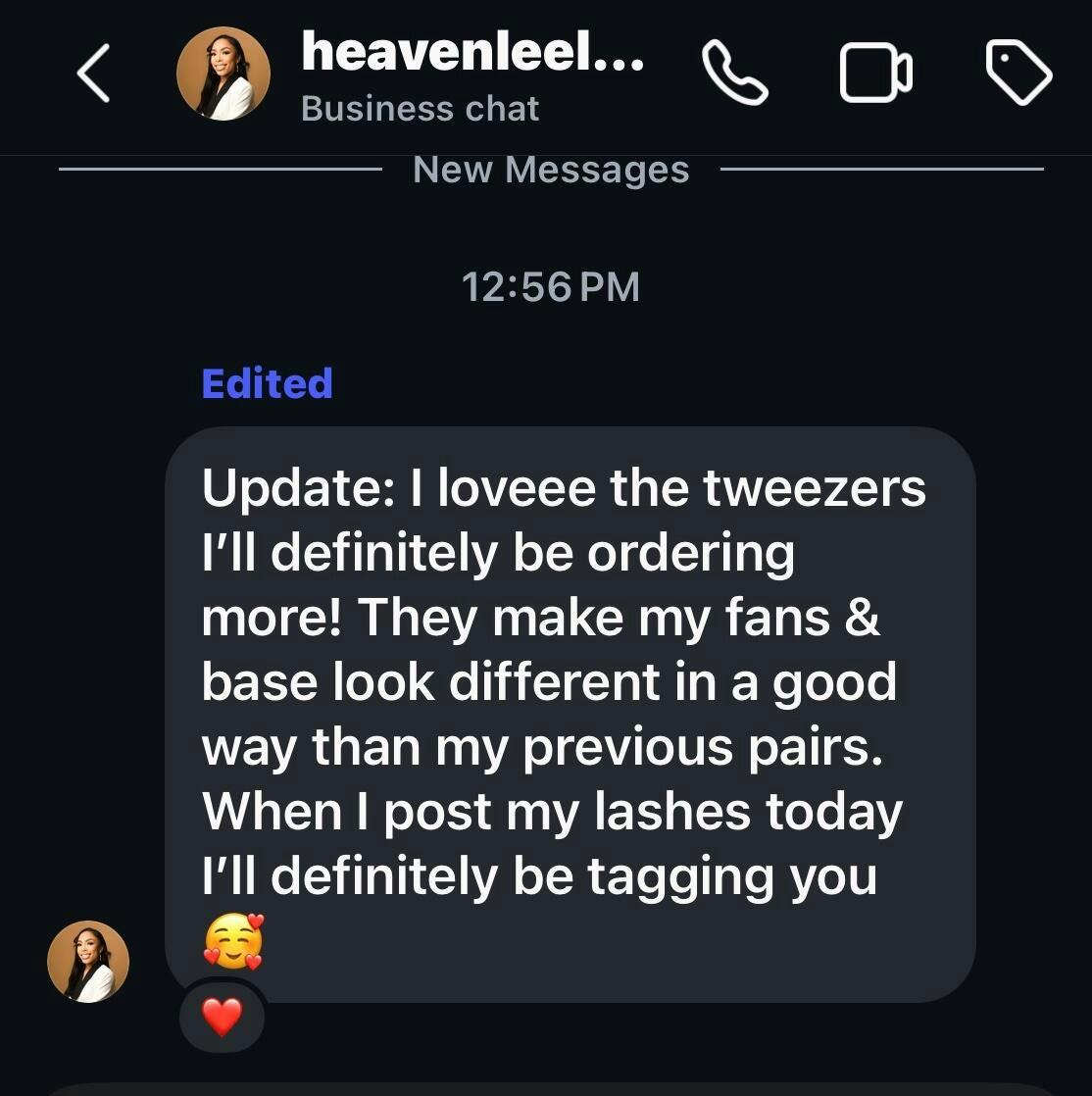Image resolution: width=1092 pixels, height=1096 pixels.
Task: Tap the heart reaction under the message
Action: click(x=222, y=1019)
